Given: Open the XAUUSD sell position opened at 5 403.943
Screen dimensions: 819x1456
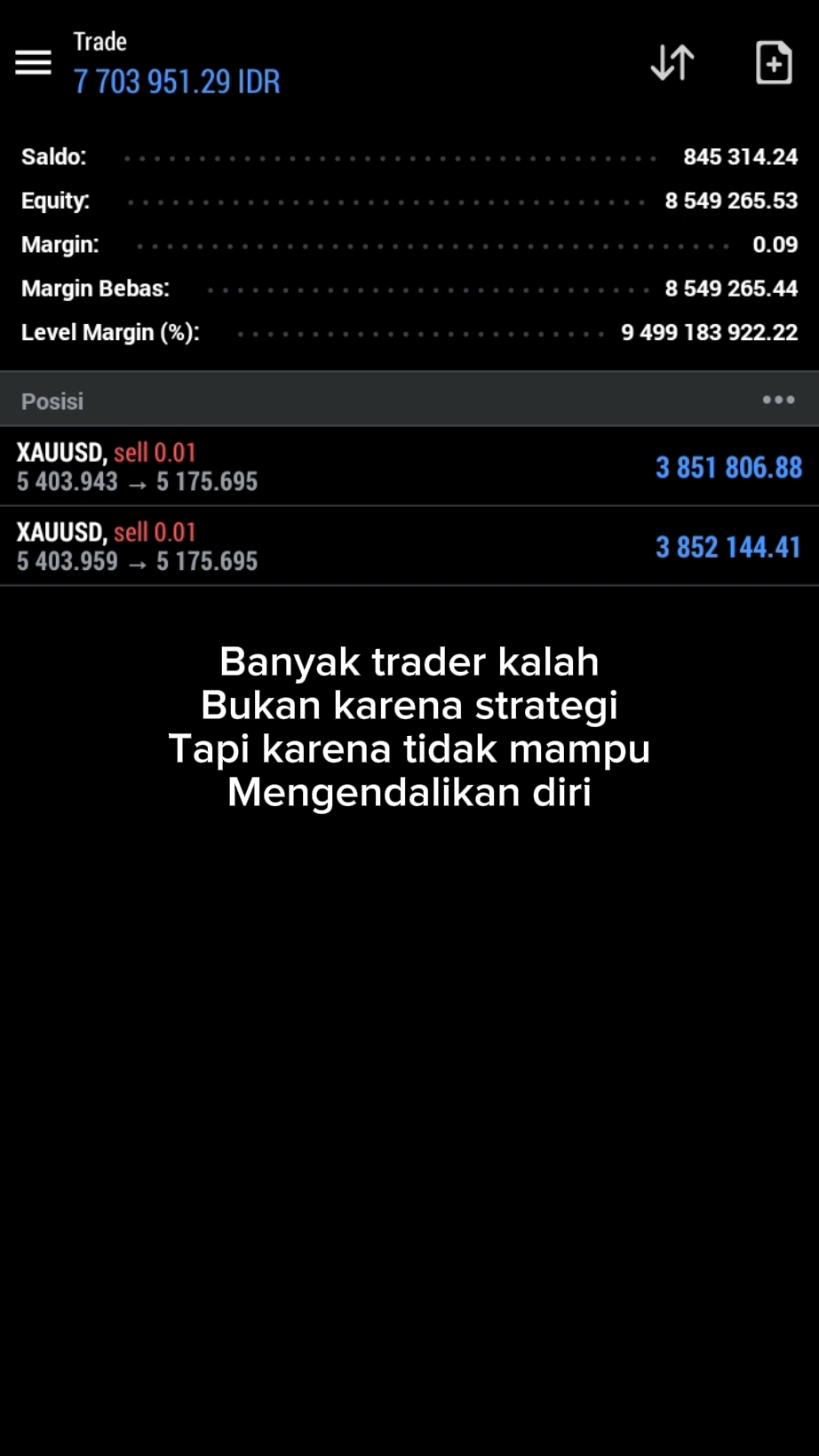Looking at the screenshot, I should 409,467.
